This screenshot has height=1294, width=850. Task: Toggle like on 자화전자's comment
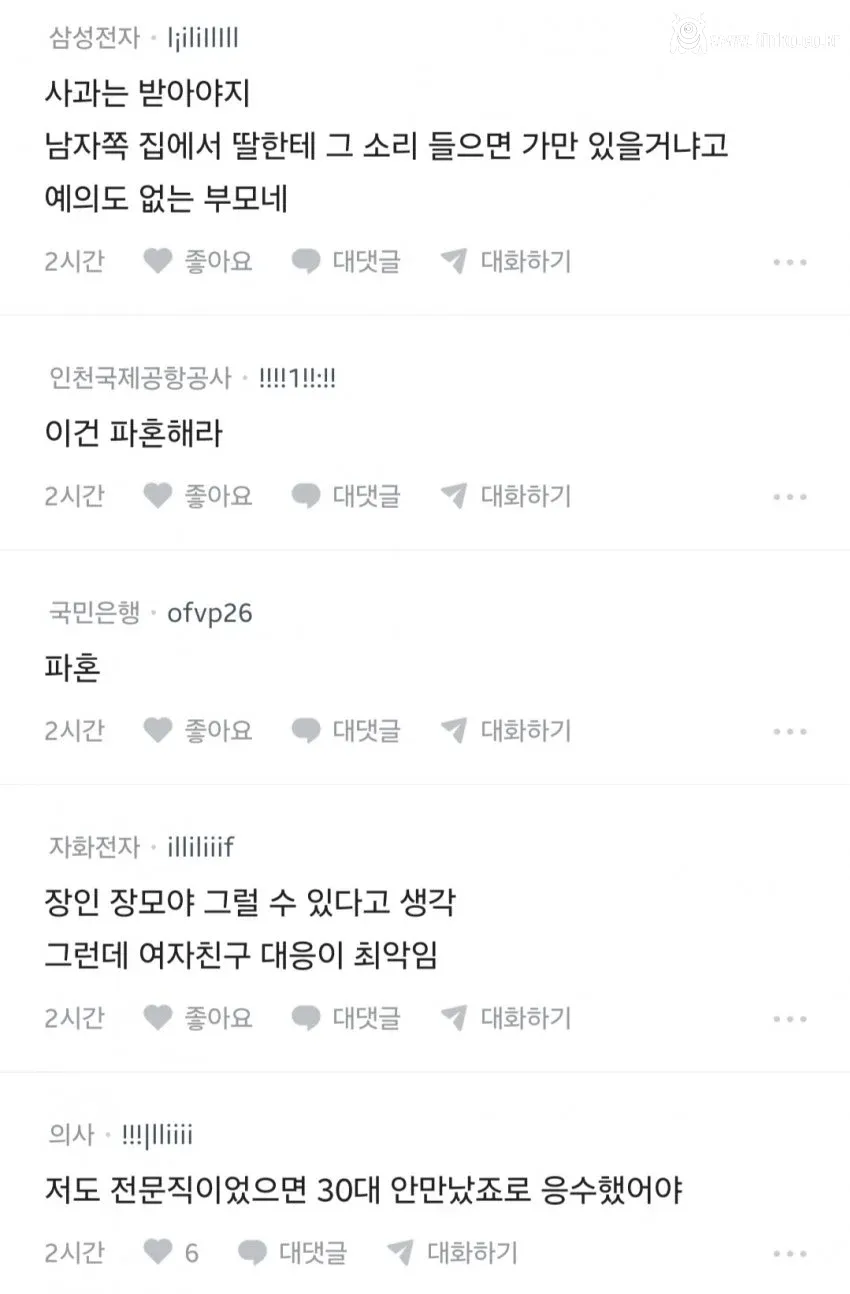[158, 1017]
